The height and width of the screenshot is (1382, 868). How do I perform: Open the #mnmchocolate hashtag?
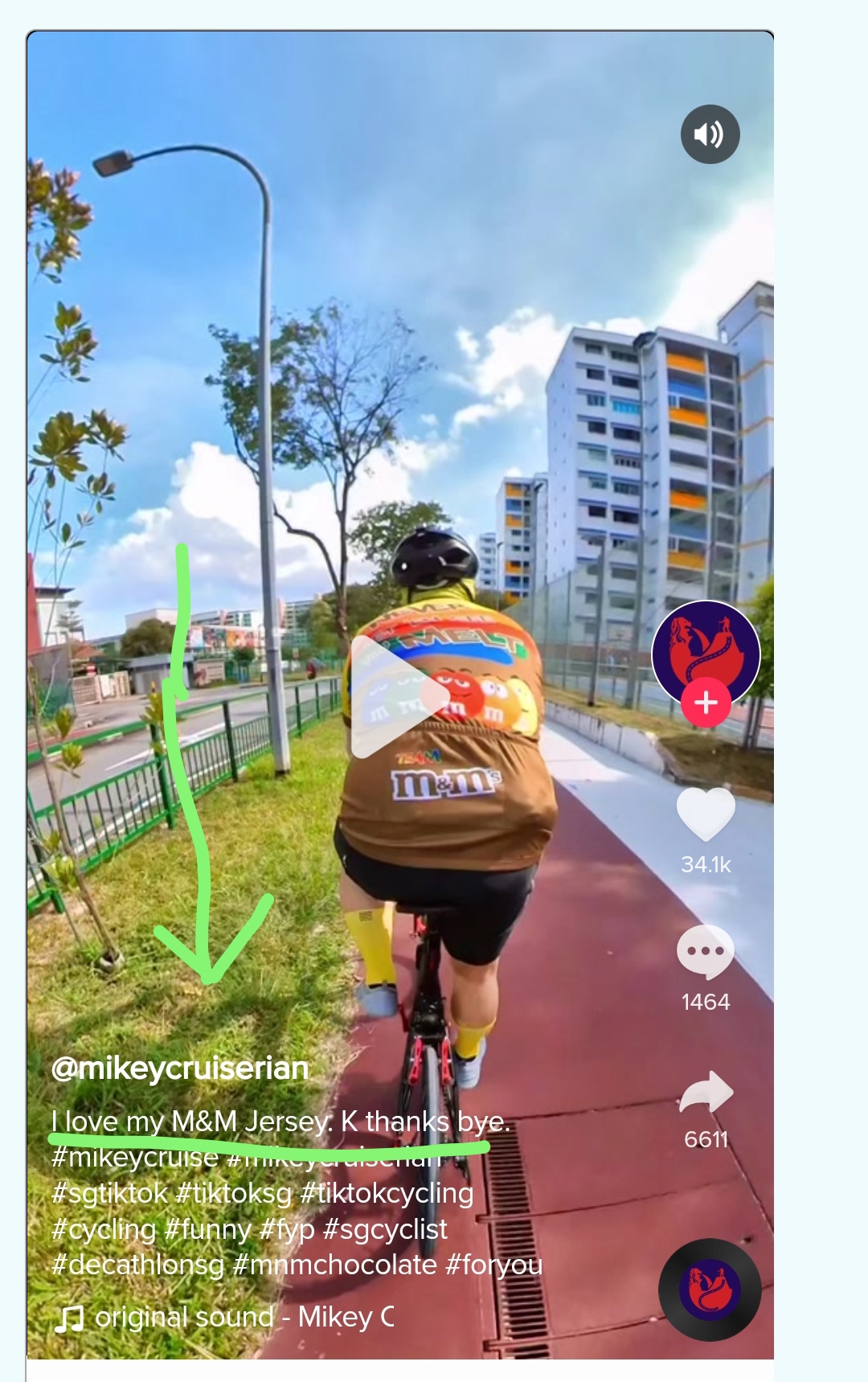[x=334, y=1265]
